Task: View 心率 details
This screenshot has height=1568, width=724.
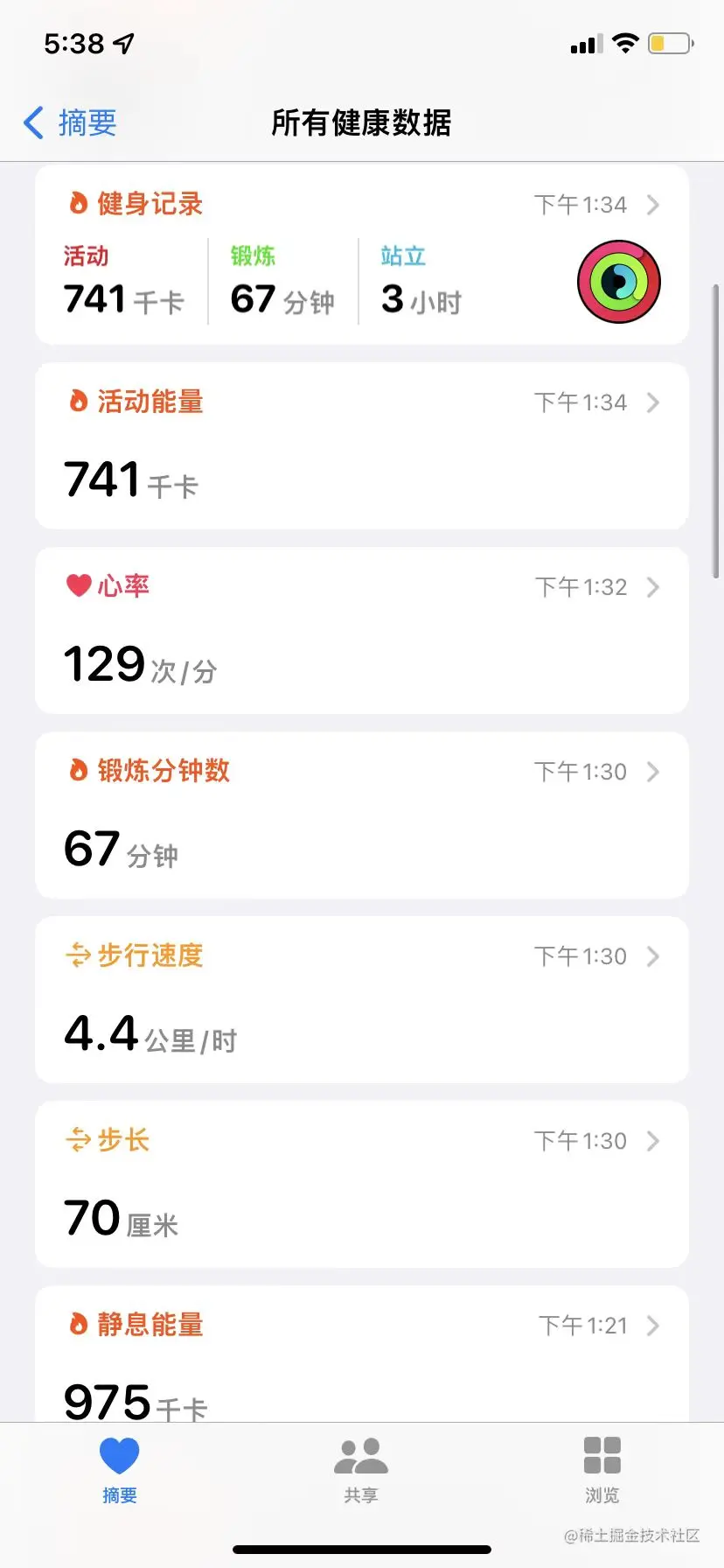Action: [361, 631]
